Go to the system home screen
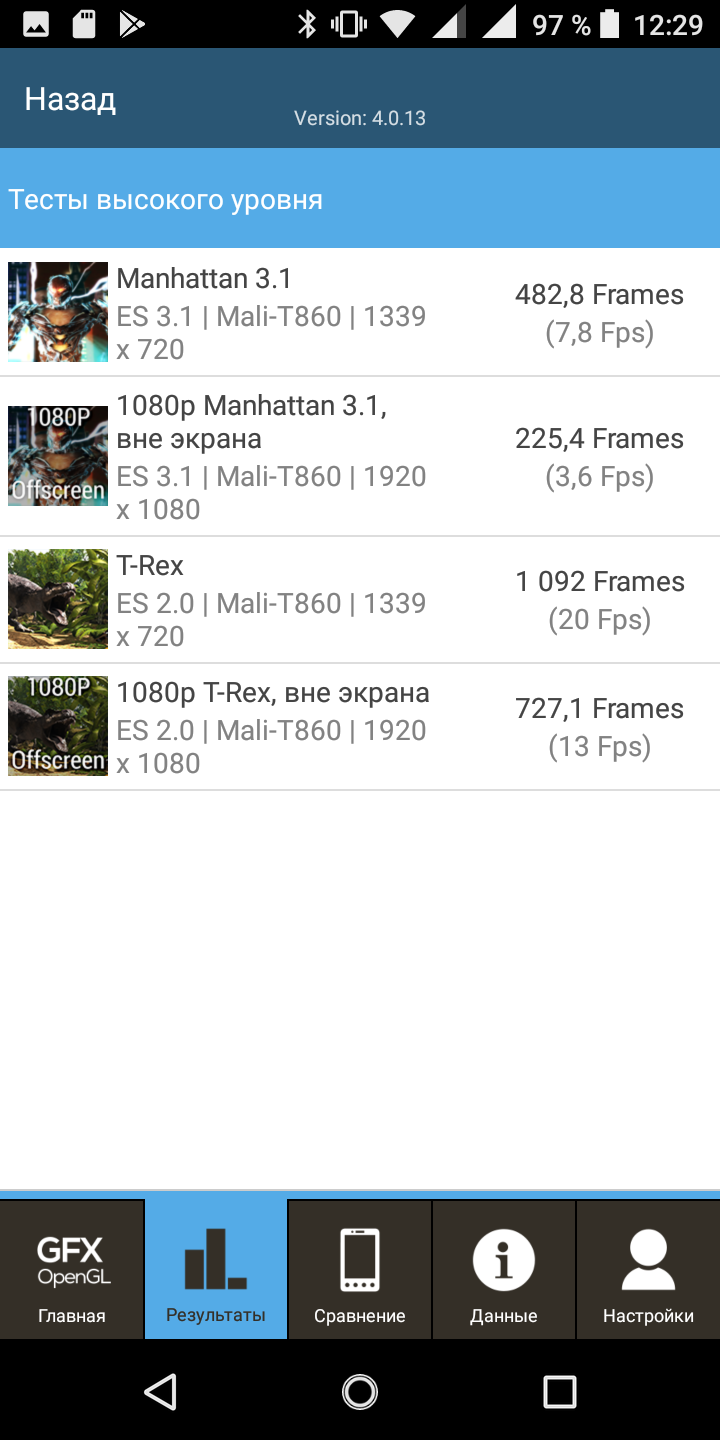 (x=360, y=1391)
